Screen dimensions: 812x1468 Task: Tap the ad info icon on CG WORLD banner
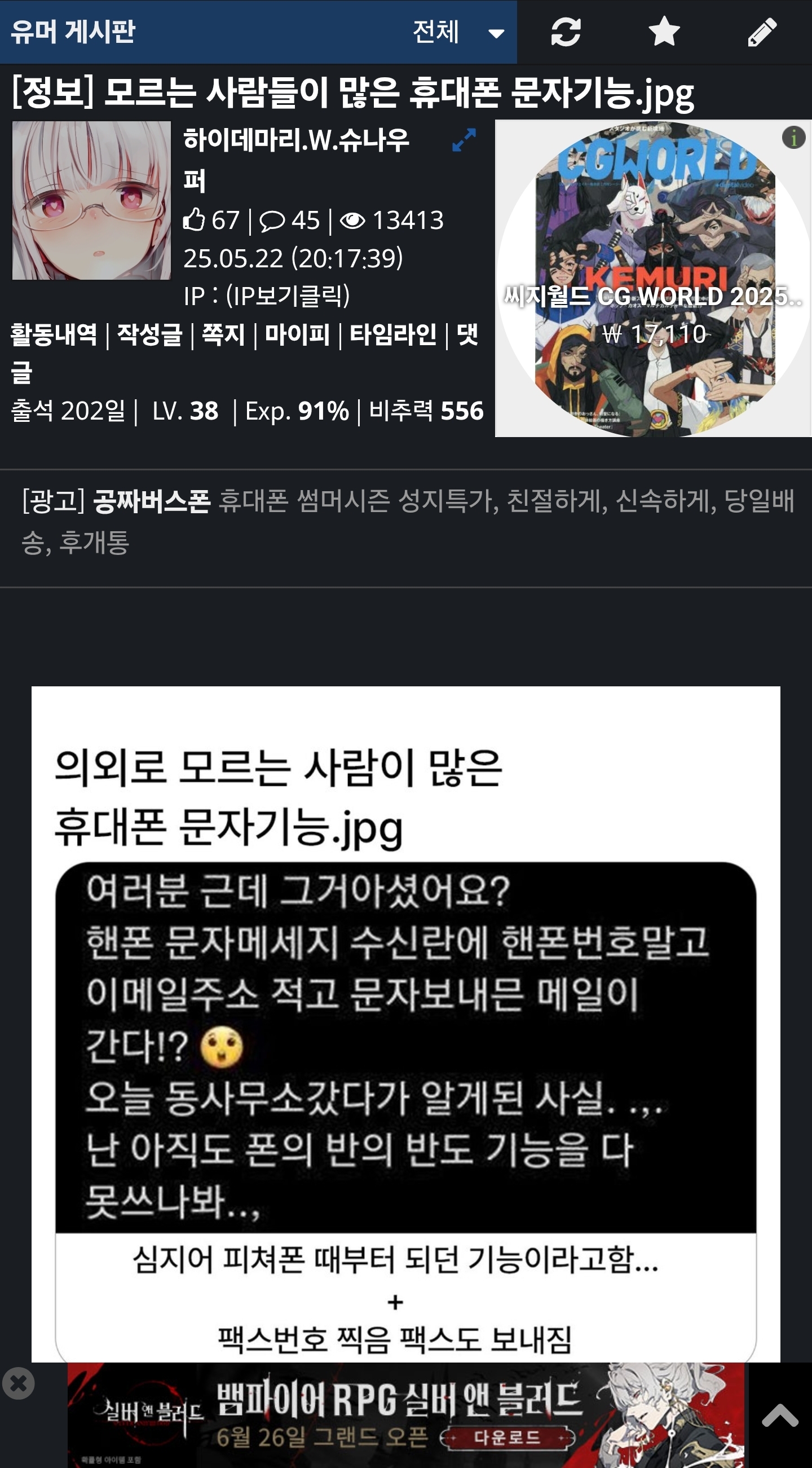pyautogui.click(x=794, y=138)
